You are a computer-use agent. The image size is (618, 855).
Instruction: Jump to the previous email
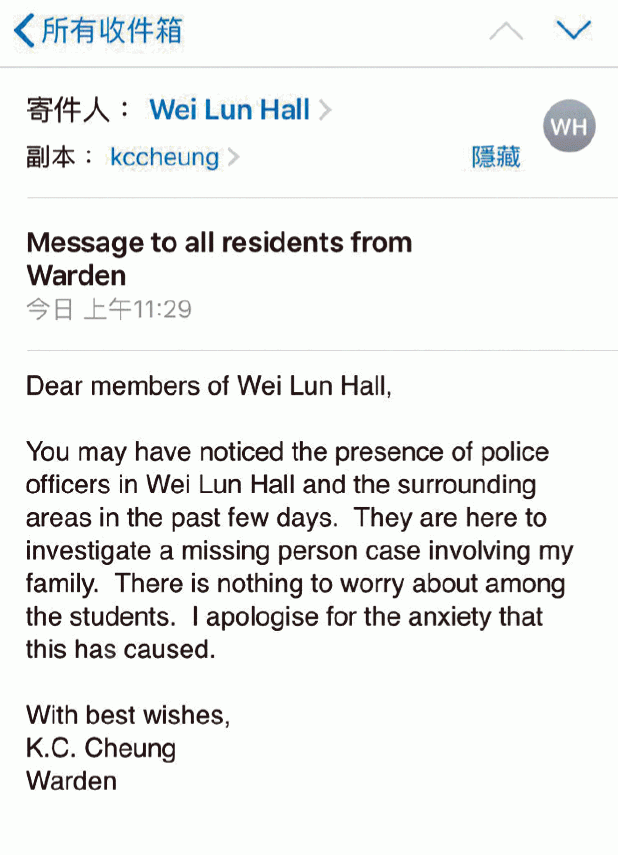(x=506, y=31)
